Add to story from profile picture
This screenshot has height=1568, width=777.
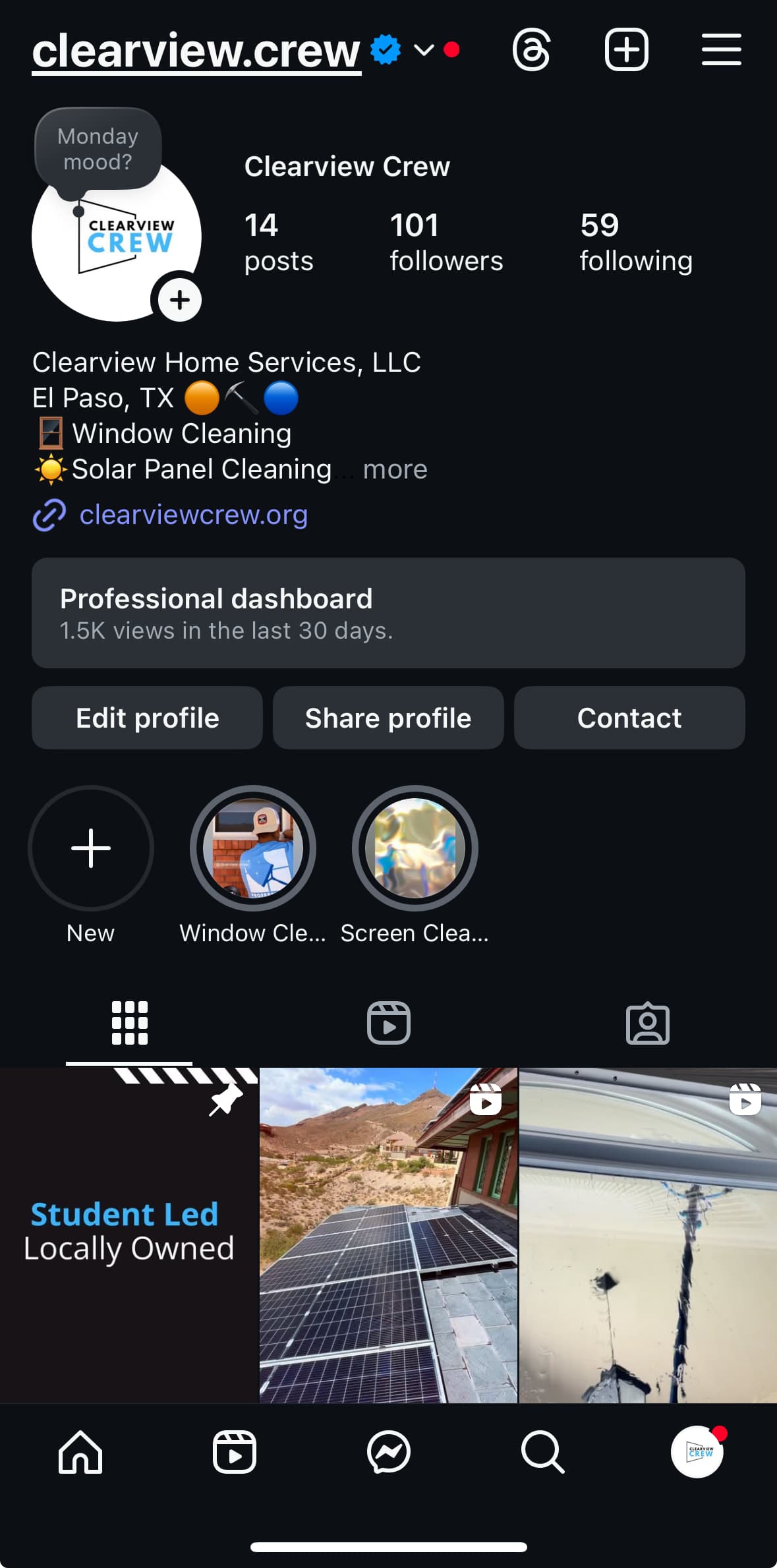pyautogui.click(x=179, y=300)
